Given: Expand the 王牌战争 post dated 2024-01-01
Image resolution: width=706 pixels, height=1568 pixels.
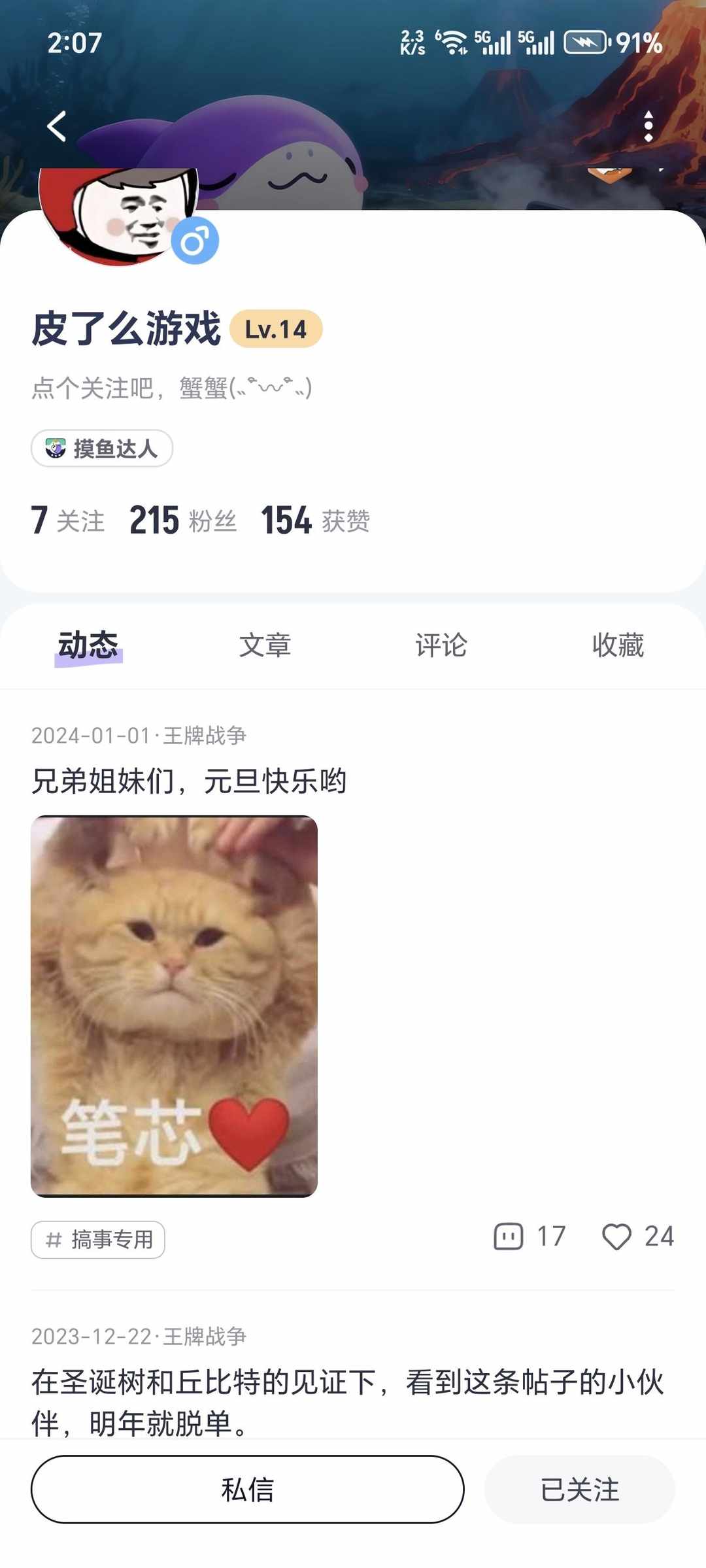Looking at the screenshot, I should (x=192, y=779).
